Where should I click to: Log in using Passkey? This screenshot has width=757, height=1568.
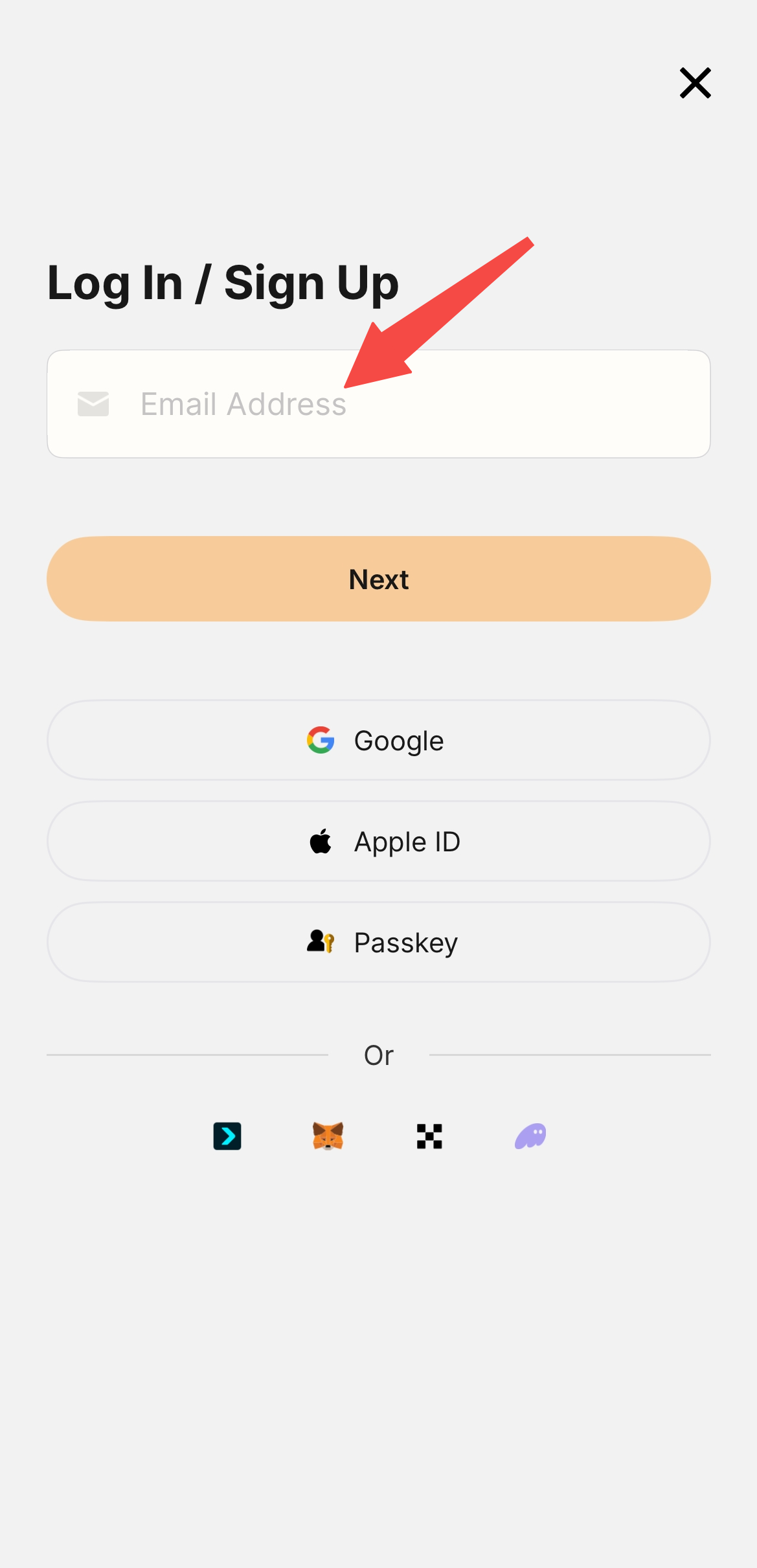point(379,942)
